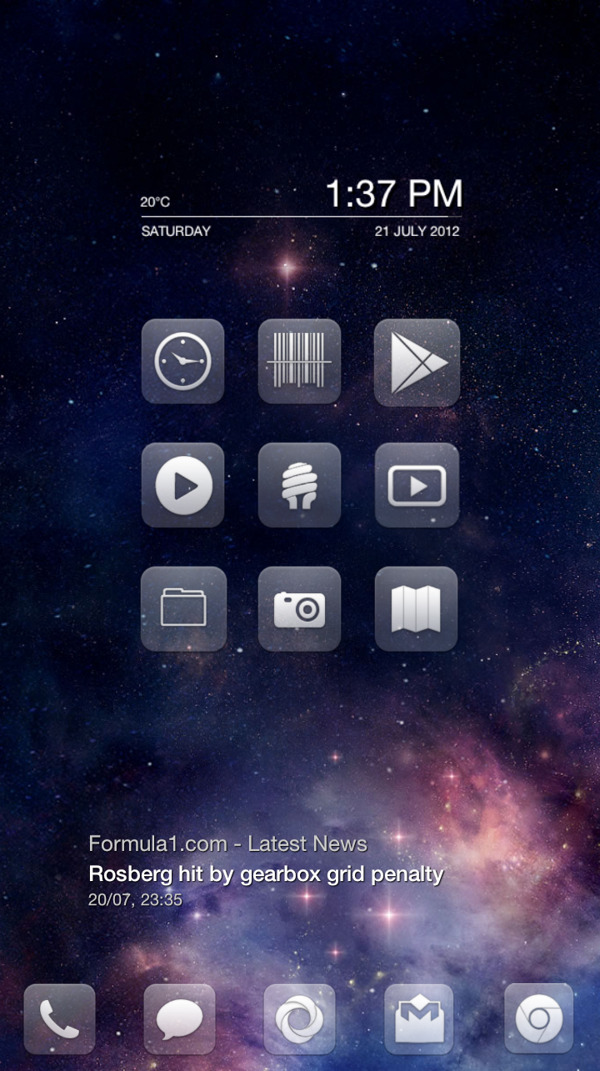This screenshot has height=1071, width=600.
Task: Launch the Chrome browser
Action: click(539, 1019)
